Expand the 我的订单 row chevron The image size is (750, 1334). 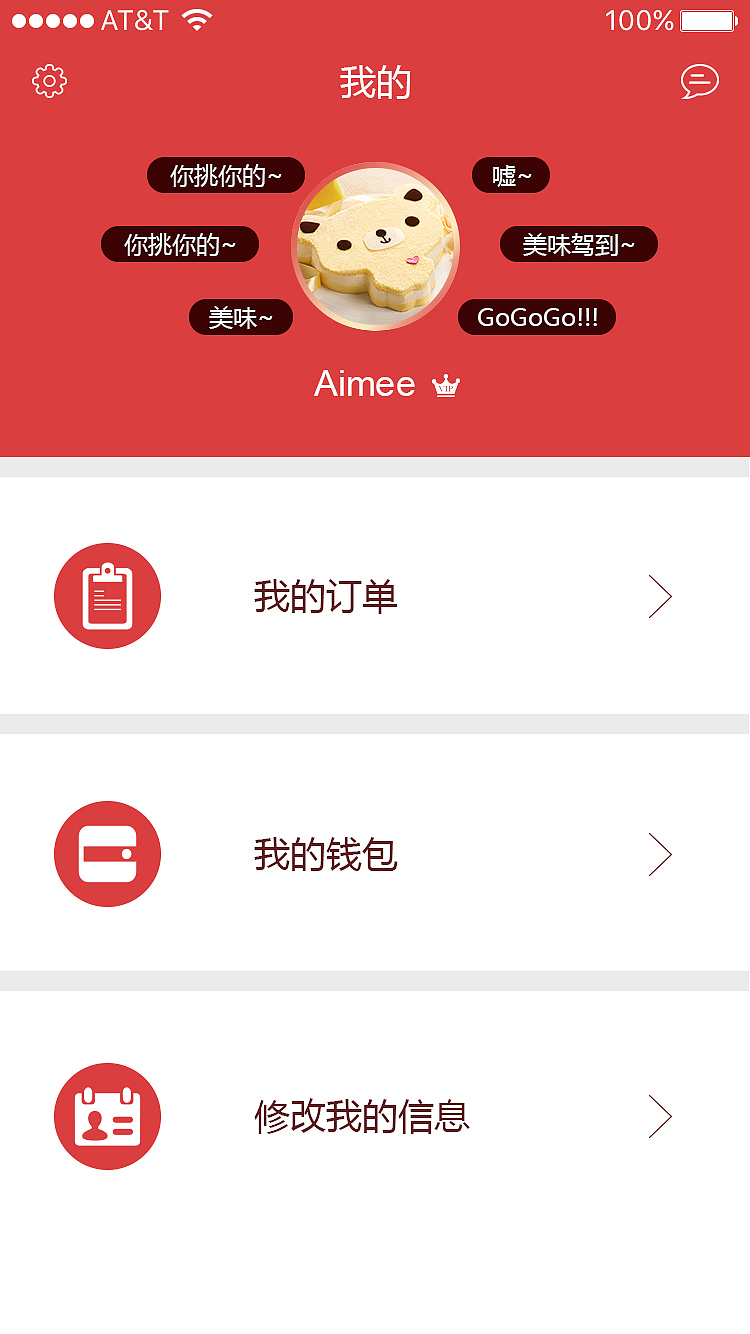click(x=660, y=595)
